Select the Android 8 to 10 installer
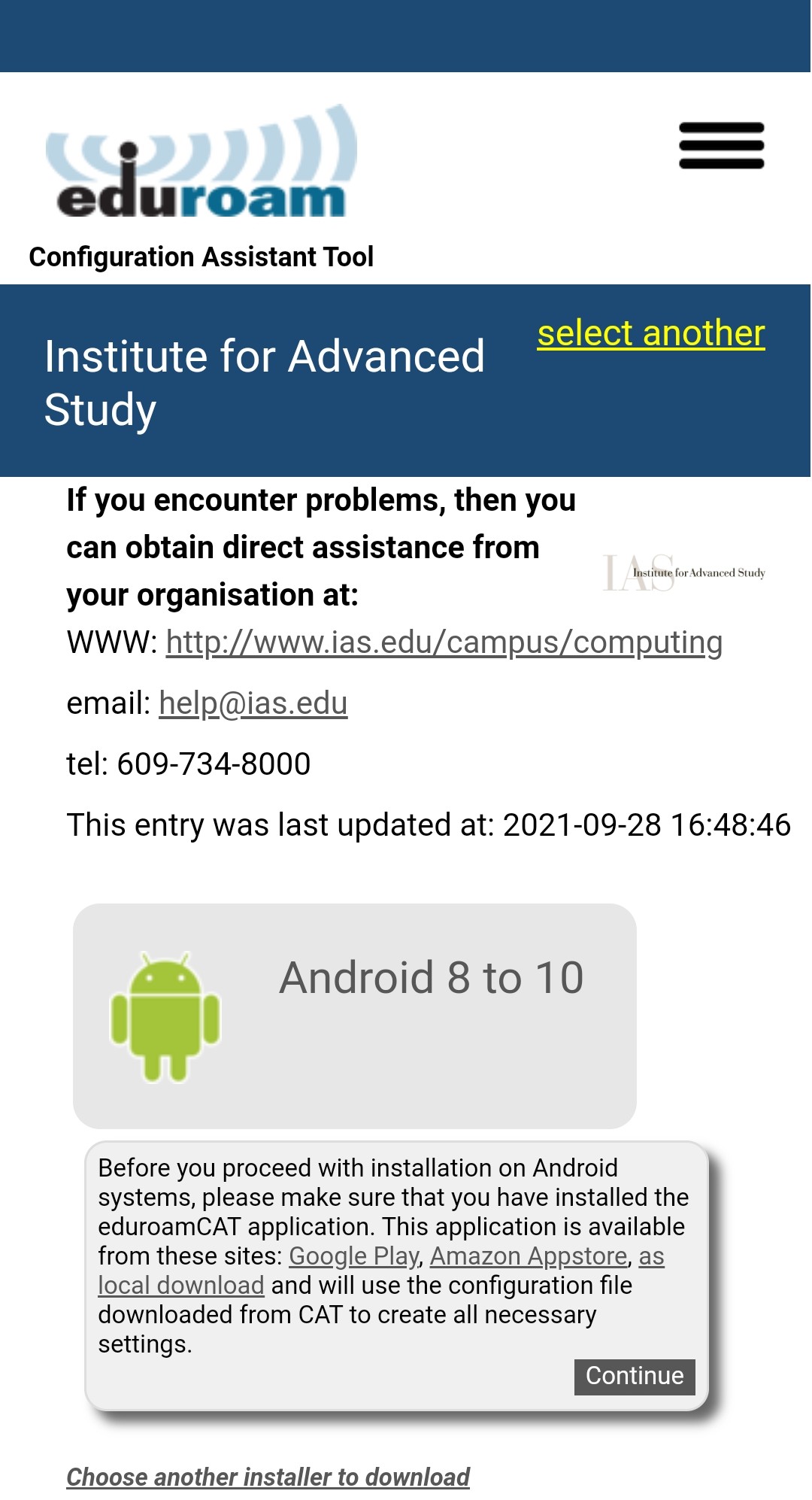This screenshot has width=812, height=1500. tap(354, 1016)
